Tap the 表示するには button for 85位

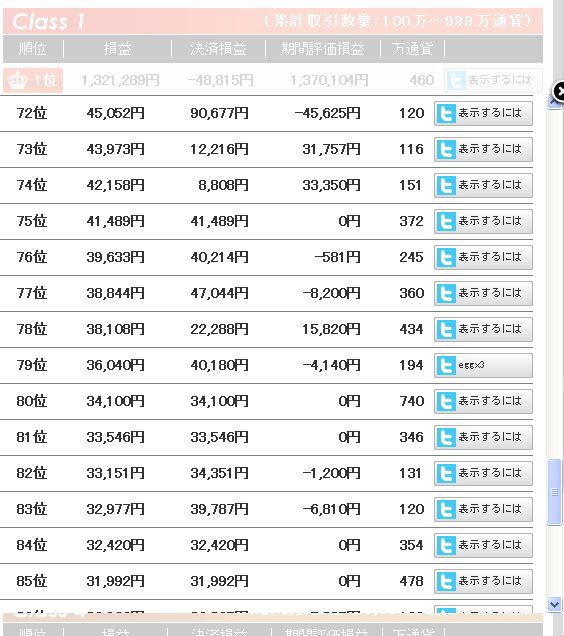tap(483, 582)
